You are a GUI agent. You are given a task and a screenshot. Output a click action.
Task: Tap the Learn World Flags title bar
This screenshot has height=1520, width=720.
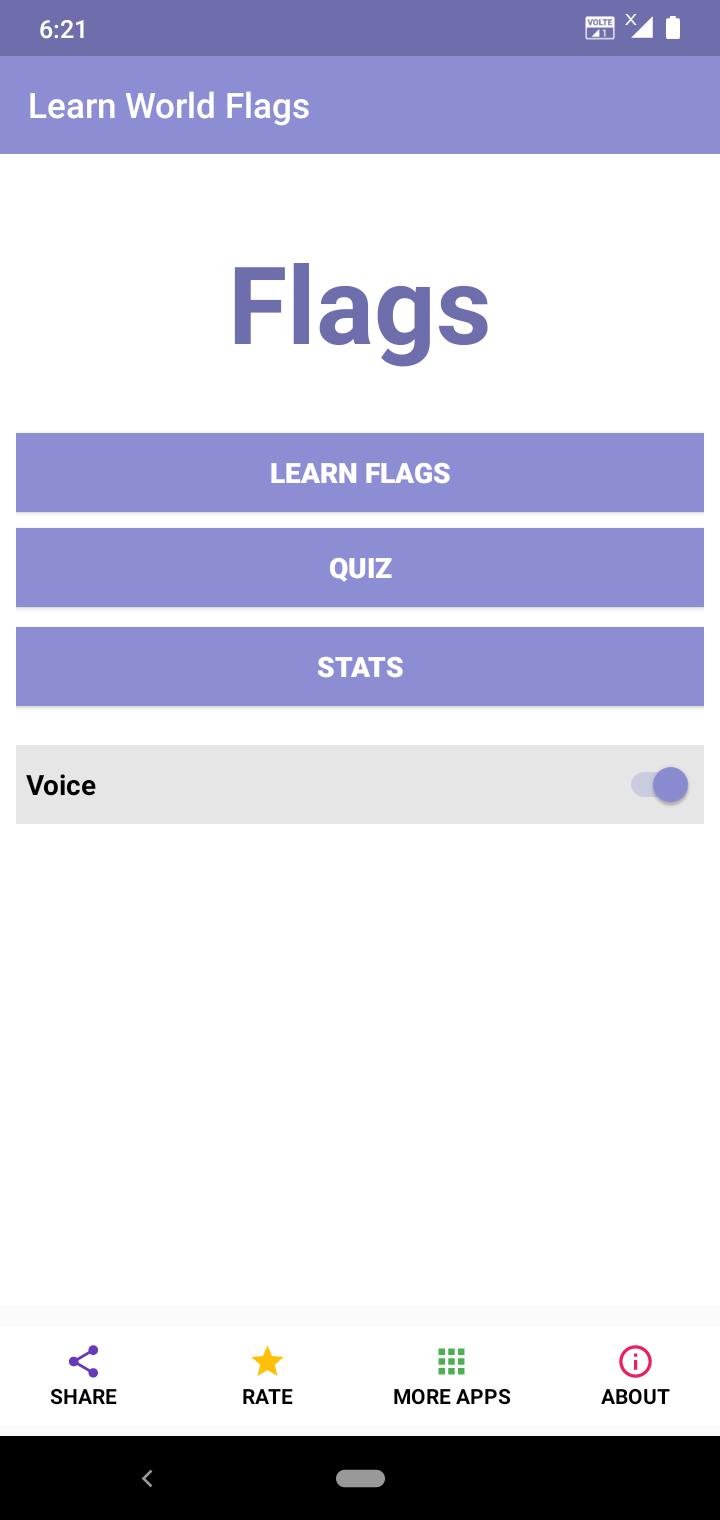171,105
